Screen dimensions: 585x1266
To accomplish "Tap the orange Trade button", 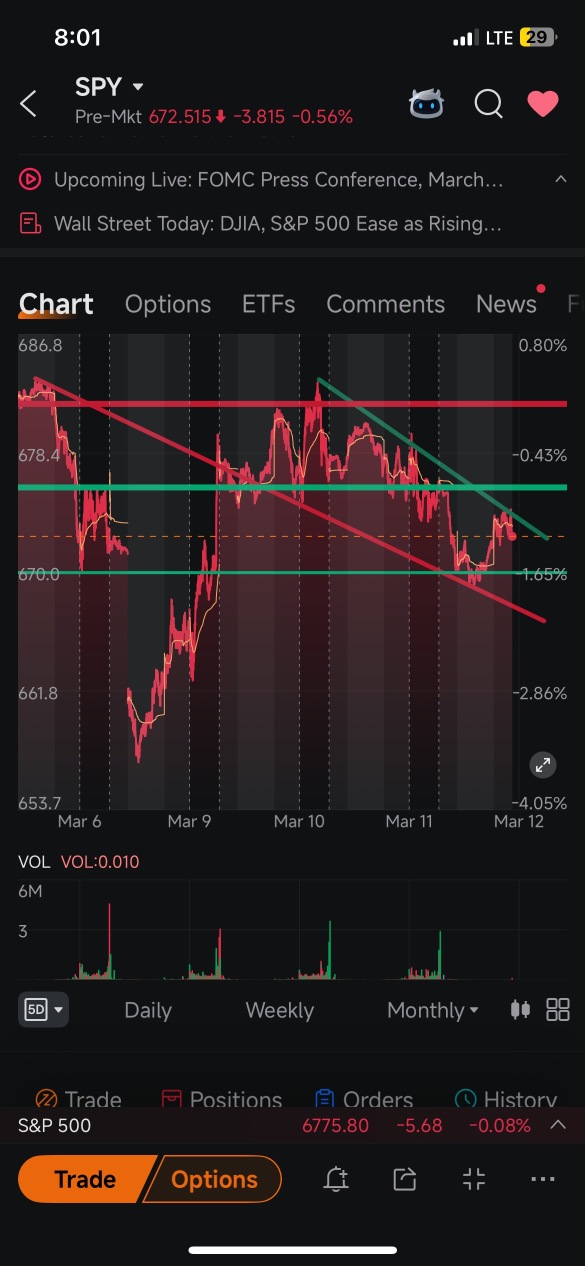I will click(85, 1180).
